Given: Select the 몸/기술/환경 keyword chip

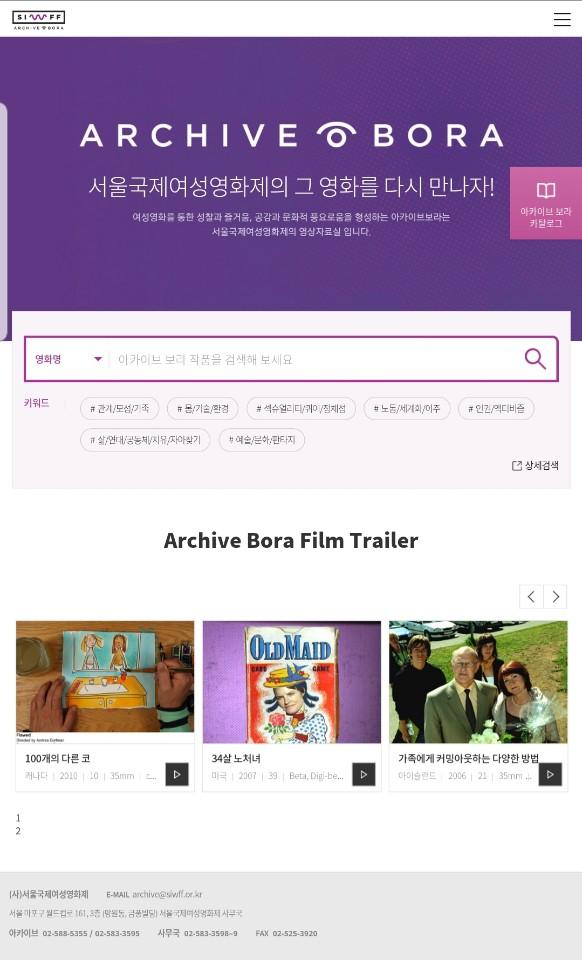Looking at the screenshot, I should pyautogui.click(x=203, y=408).
